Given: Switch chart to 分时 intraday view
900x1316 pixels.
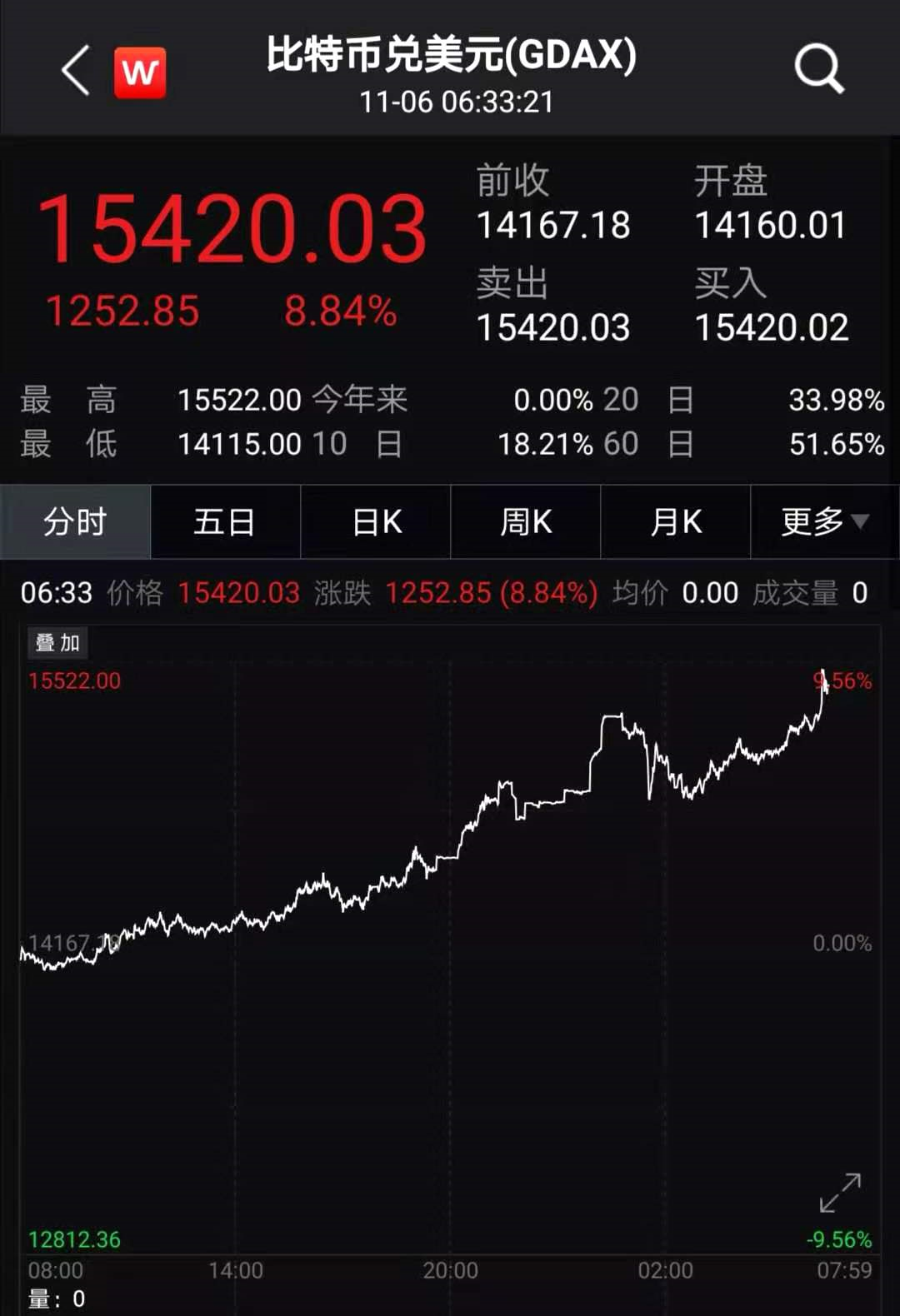Looking at the screenshot, I should [x=75, y=522].
